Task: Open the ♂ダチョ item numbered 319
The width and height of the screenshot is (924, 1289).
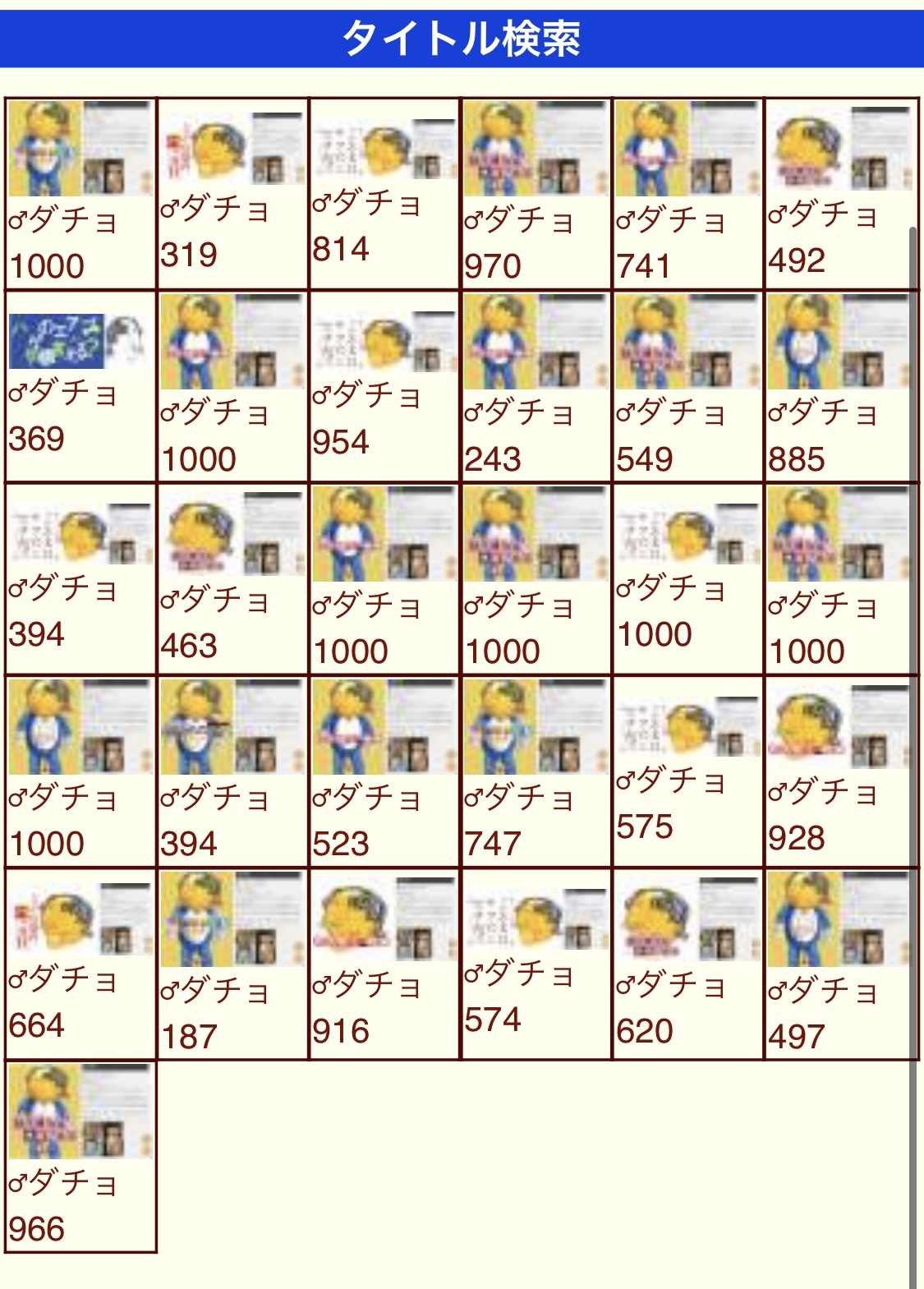Action: coord(232,193)
